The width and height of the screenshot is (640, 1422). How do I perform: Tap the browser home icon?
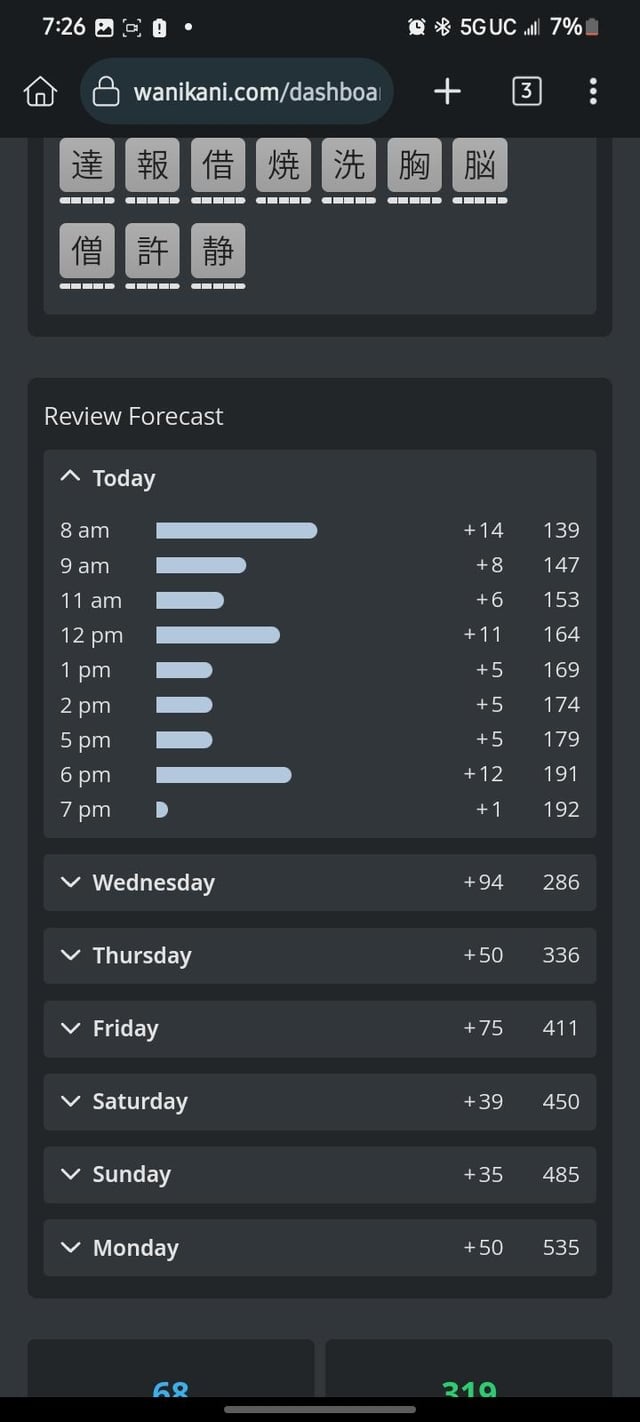40,92
